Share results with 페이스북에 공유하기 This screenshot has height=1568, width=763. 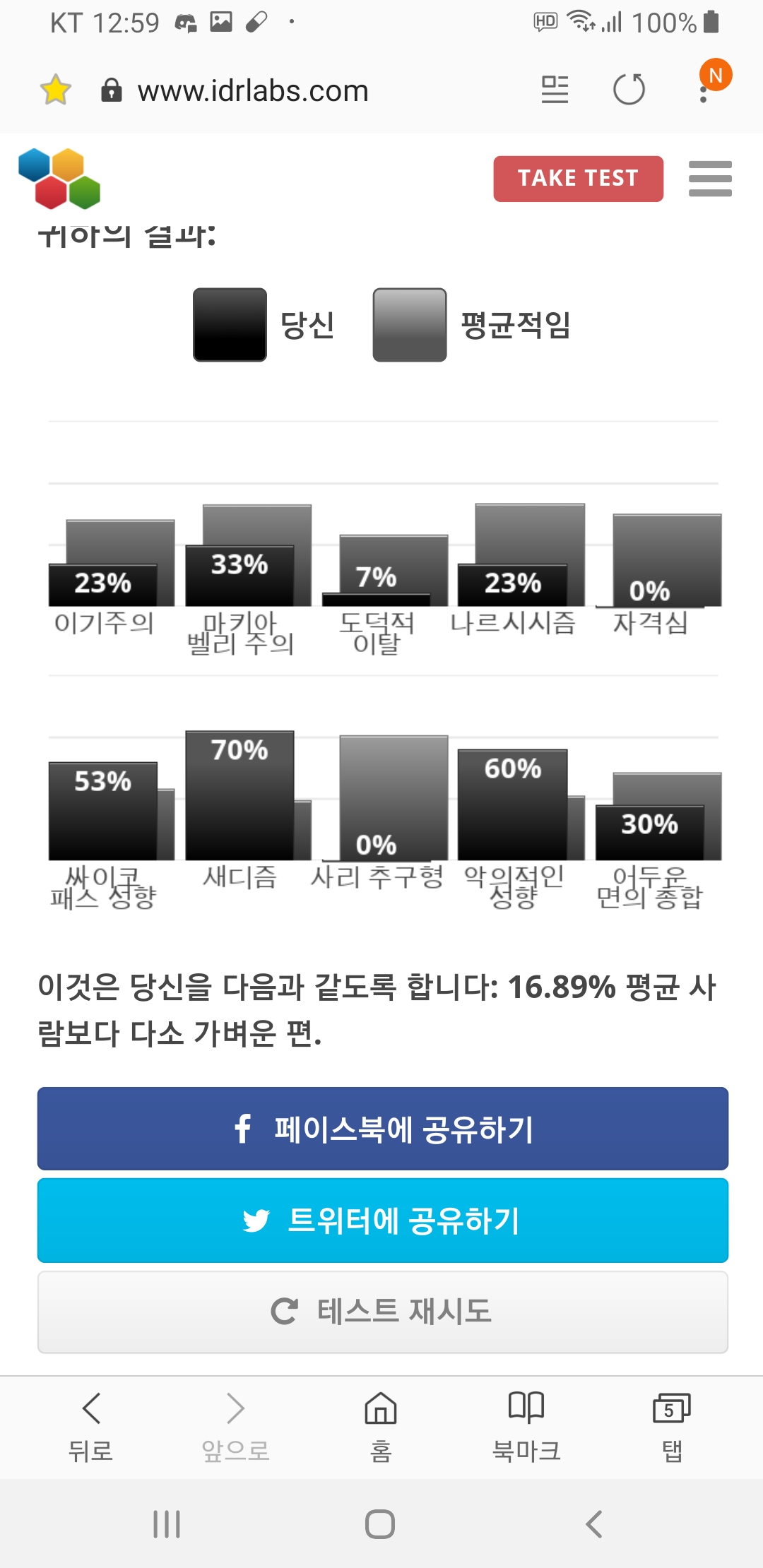(x=382, y=1129)
